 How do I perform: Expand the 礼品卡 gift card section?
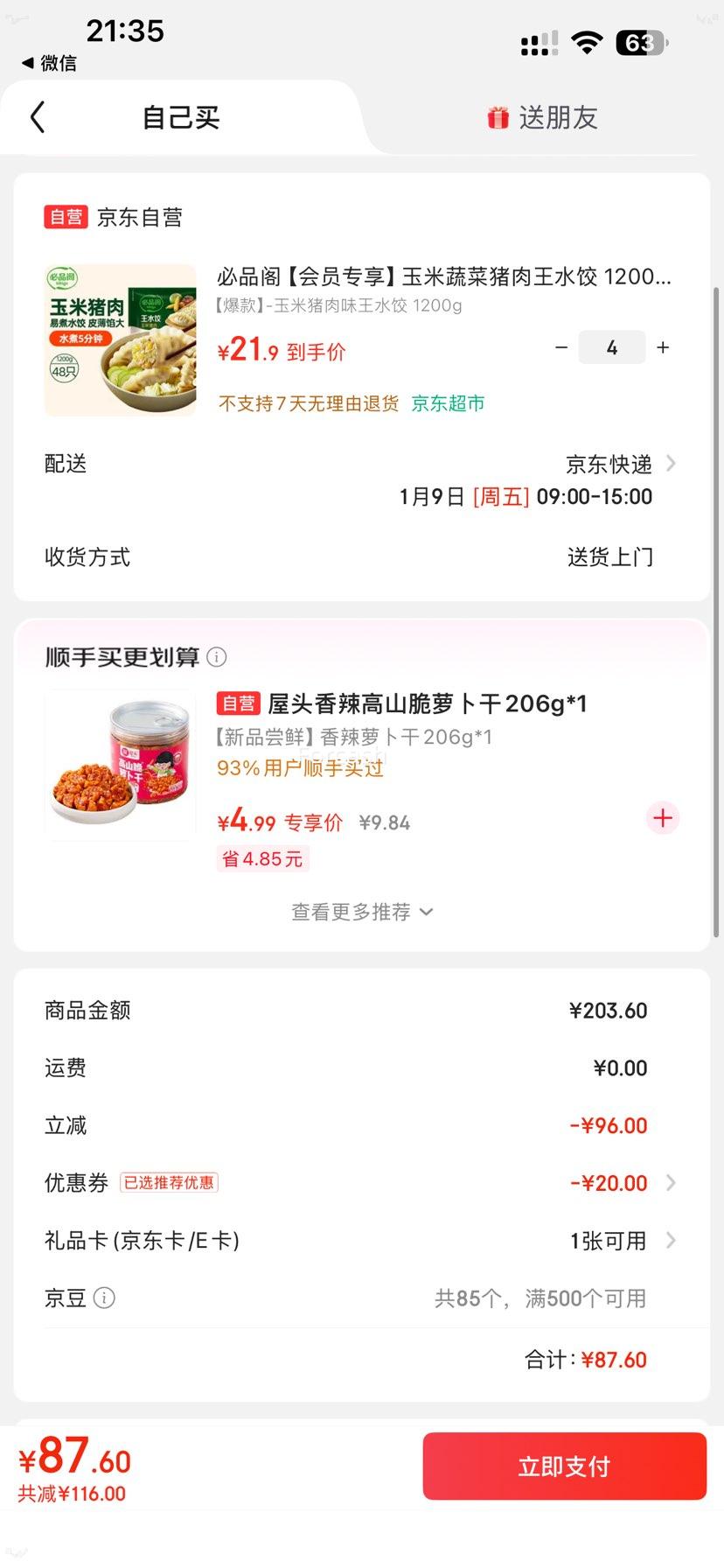point(670,1240)
